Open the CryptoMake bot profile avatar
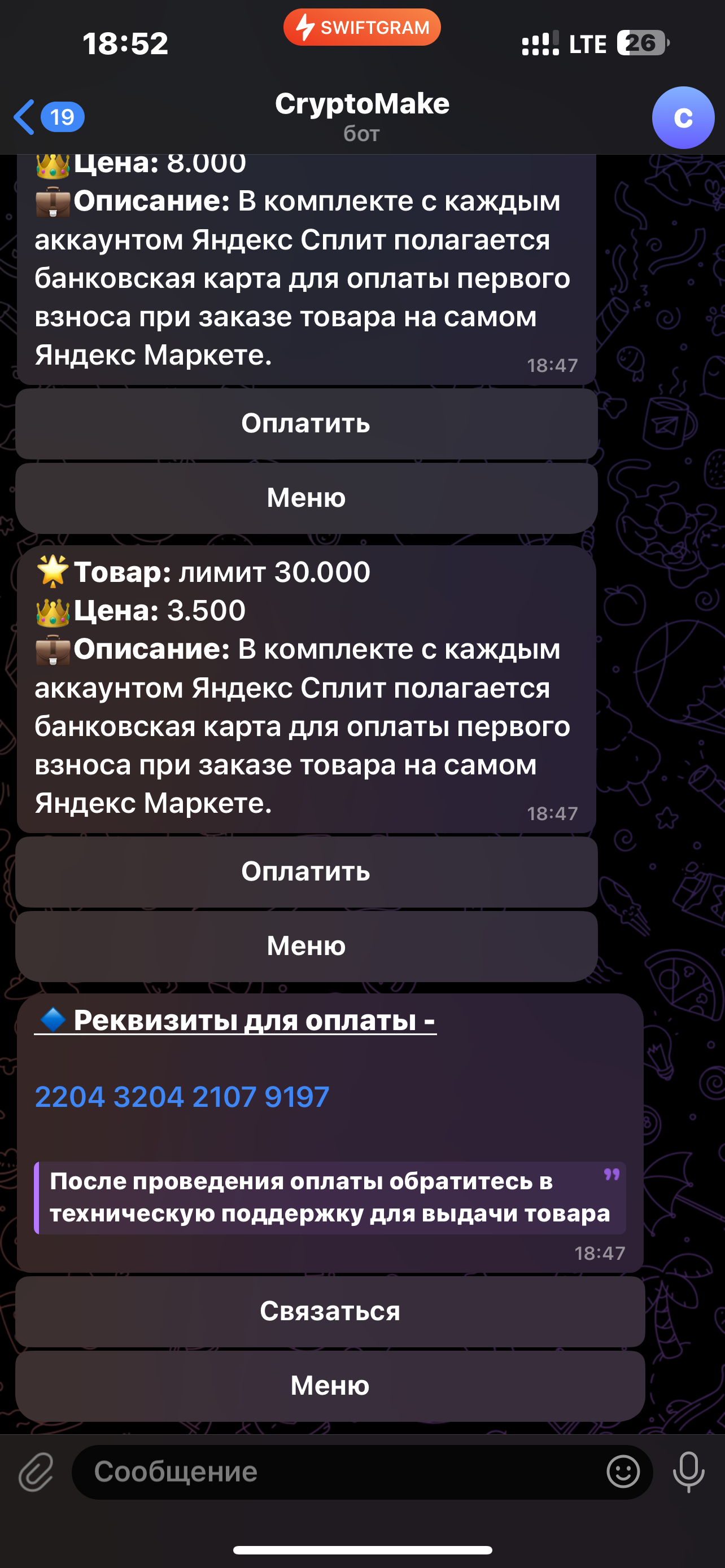 pyautogui.click(x=683, y=117)
